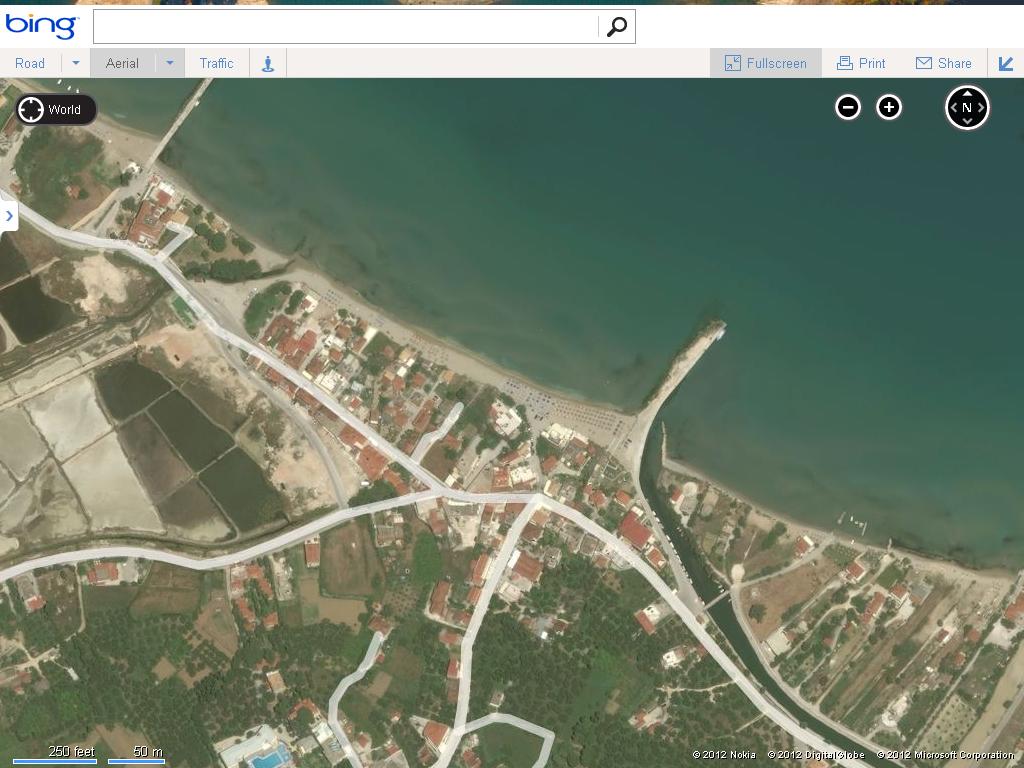The width and height of the screenshot is (1024, 768).
Task: Open the Streetside person icon
Action: point(268,63)
